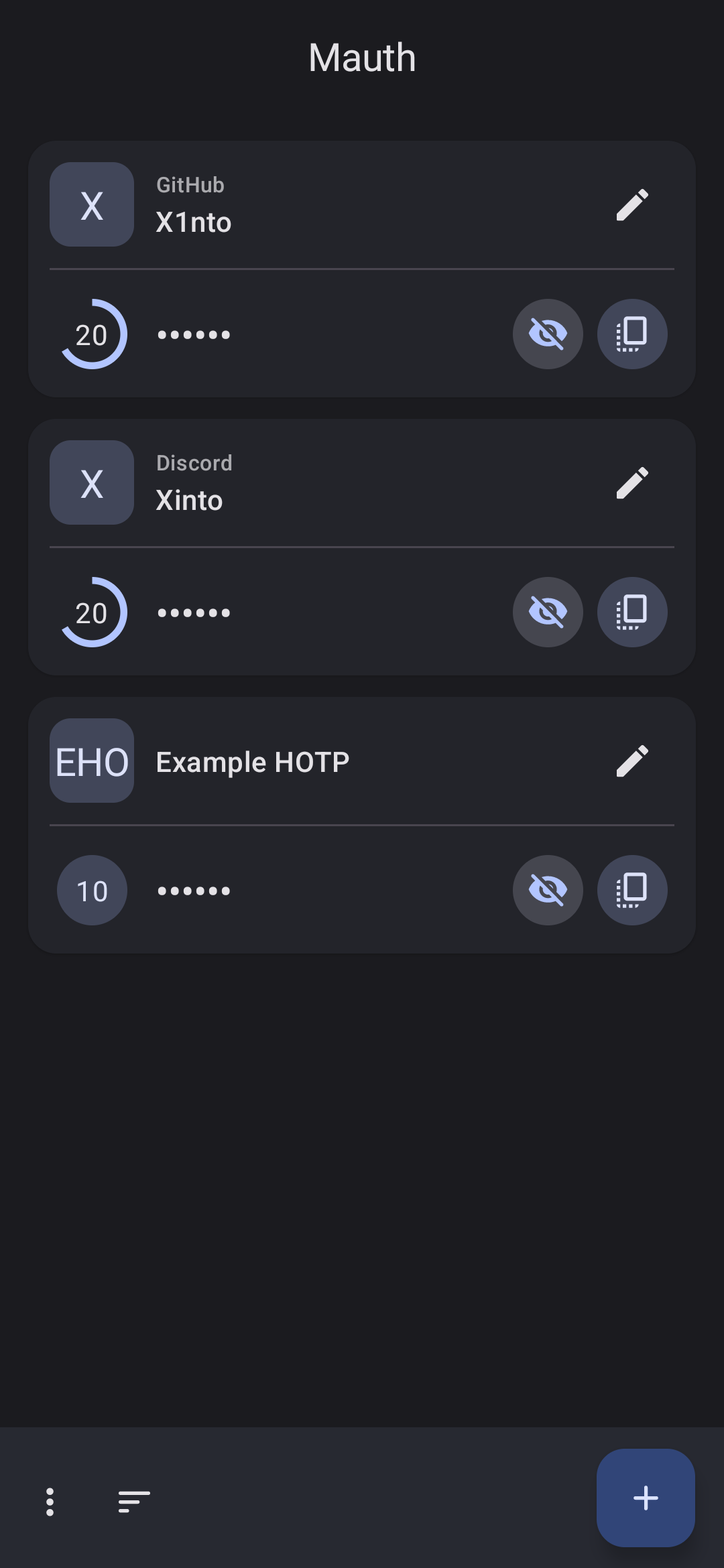Add a new account with plus button

pos(646,1498)
